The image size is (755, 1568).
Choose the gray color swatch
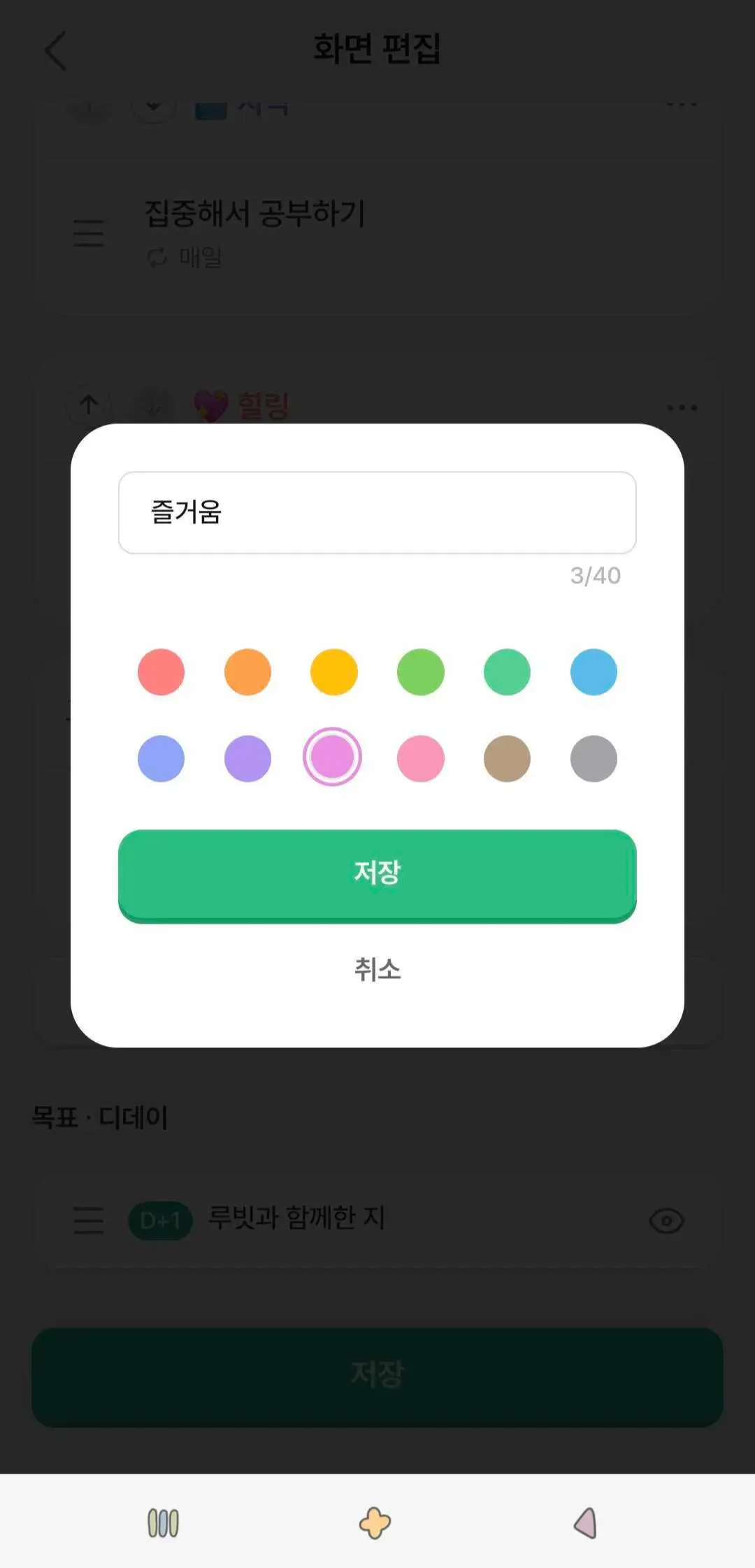point(594,758)
